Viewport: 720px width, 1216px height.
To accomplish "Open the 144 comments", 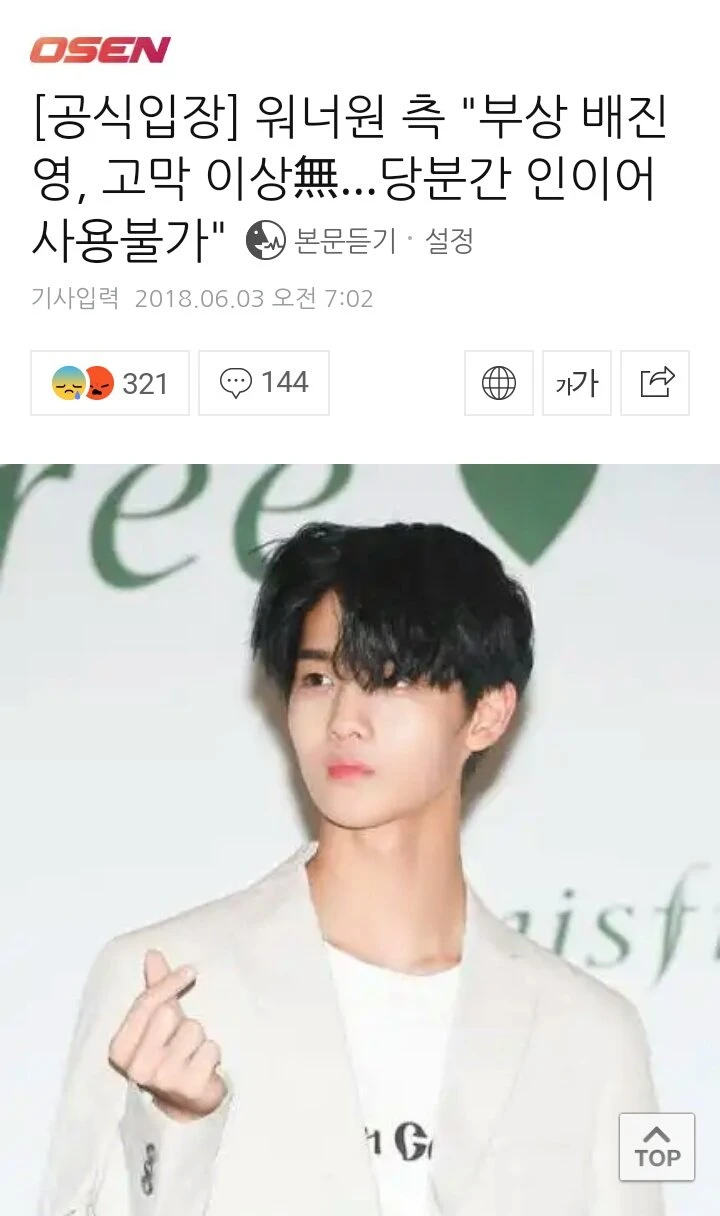I will pyautogui.click(x=264, y=383).
